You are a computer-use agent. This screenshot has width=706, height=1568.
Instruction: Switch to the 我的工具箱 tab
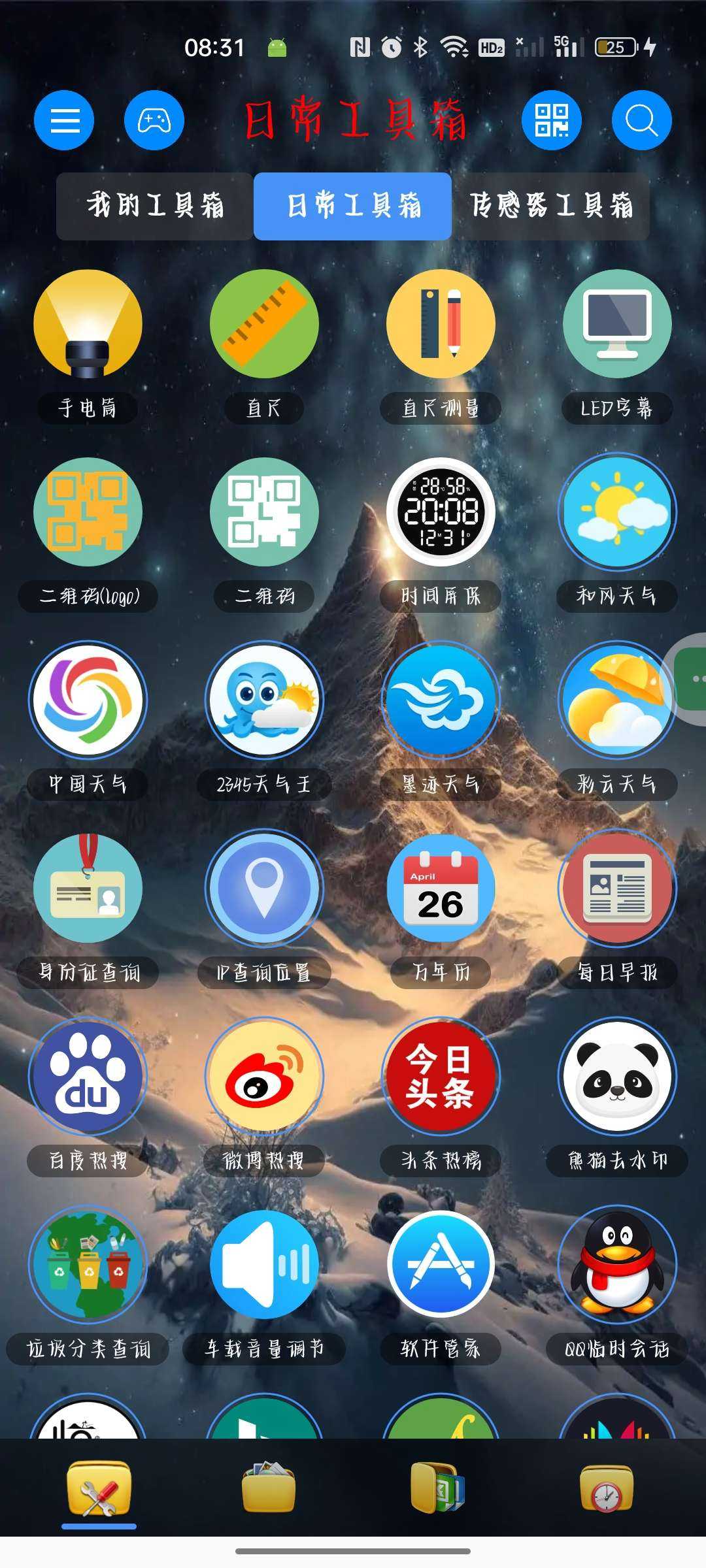click(155, 206)
